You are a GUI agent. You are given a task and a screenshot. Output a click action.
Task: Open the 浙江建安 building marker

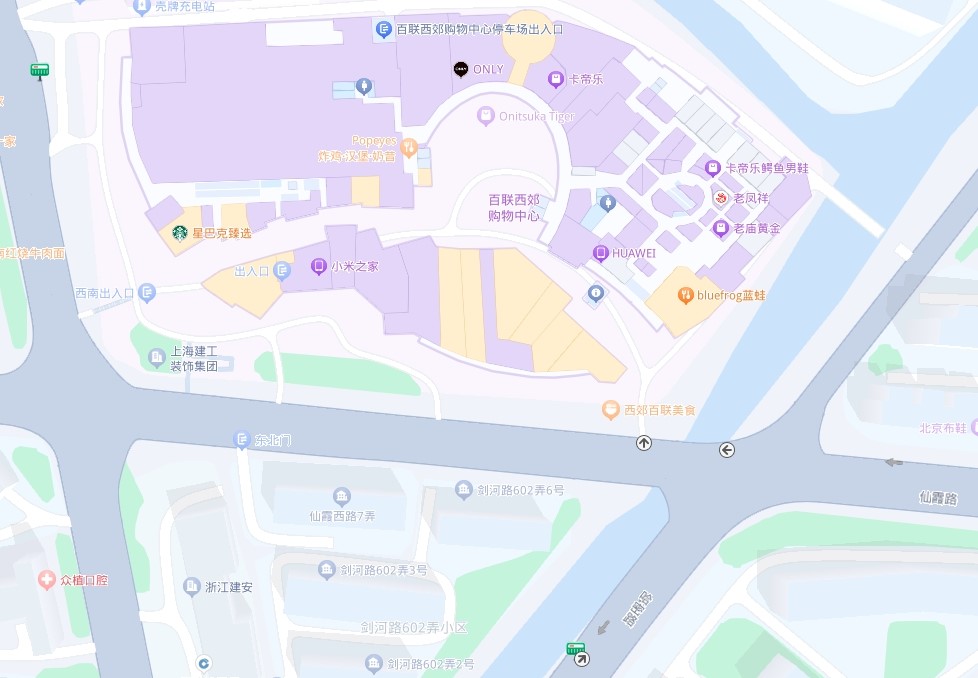pos(191,587)
